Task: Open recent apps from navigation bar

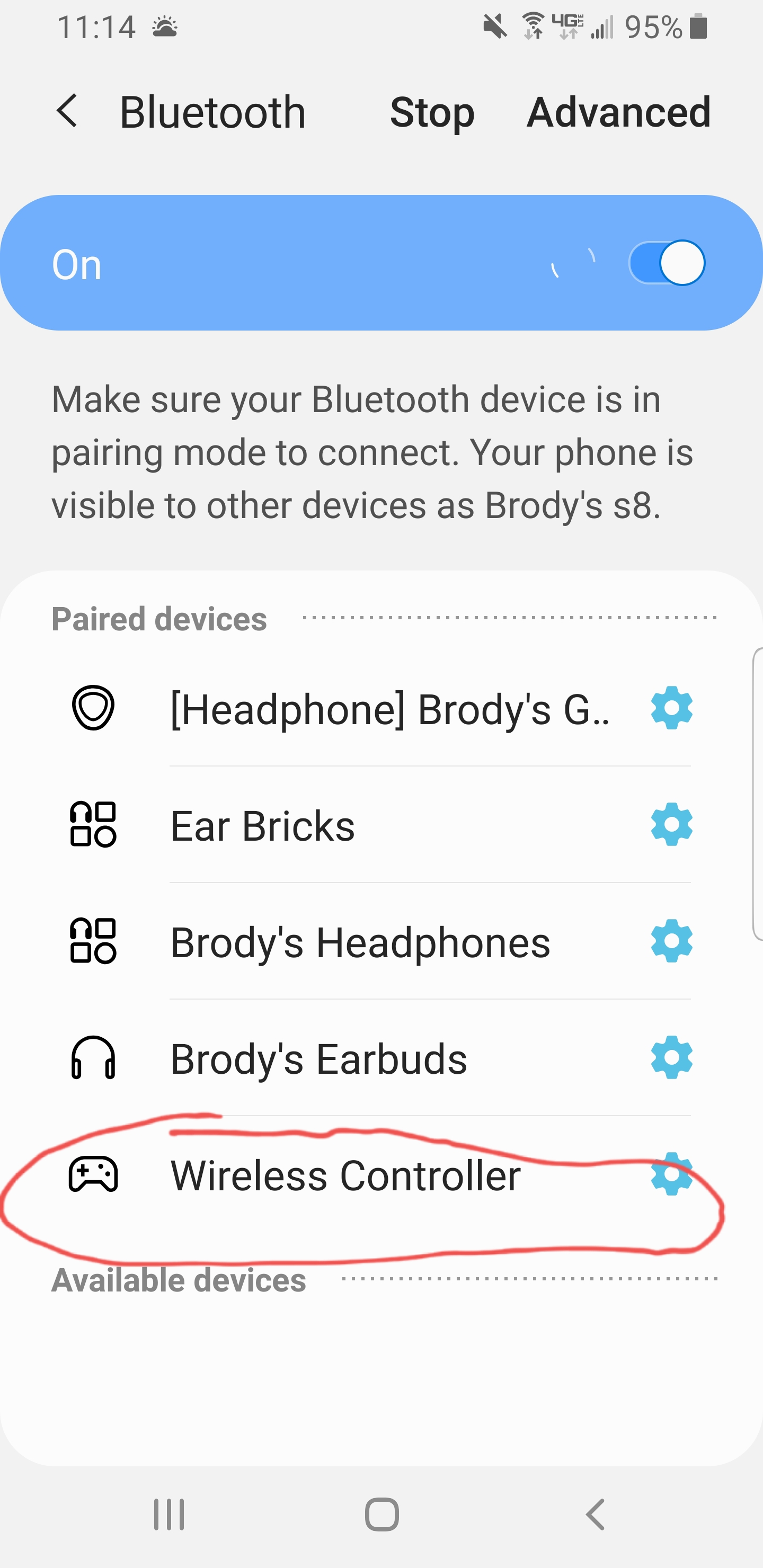Action: (x=168, y=1514)
